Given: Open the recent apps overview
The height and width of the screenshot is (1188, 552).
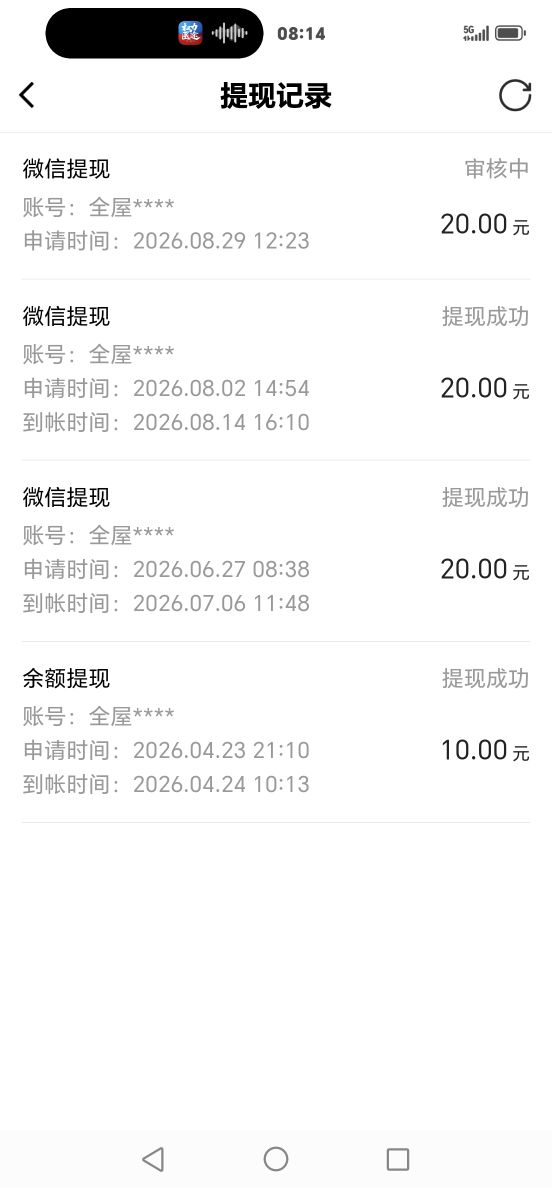Looking at the screenshot, I should point(398,1159).
